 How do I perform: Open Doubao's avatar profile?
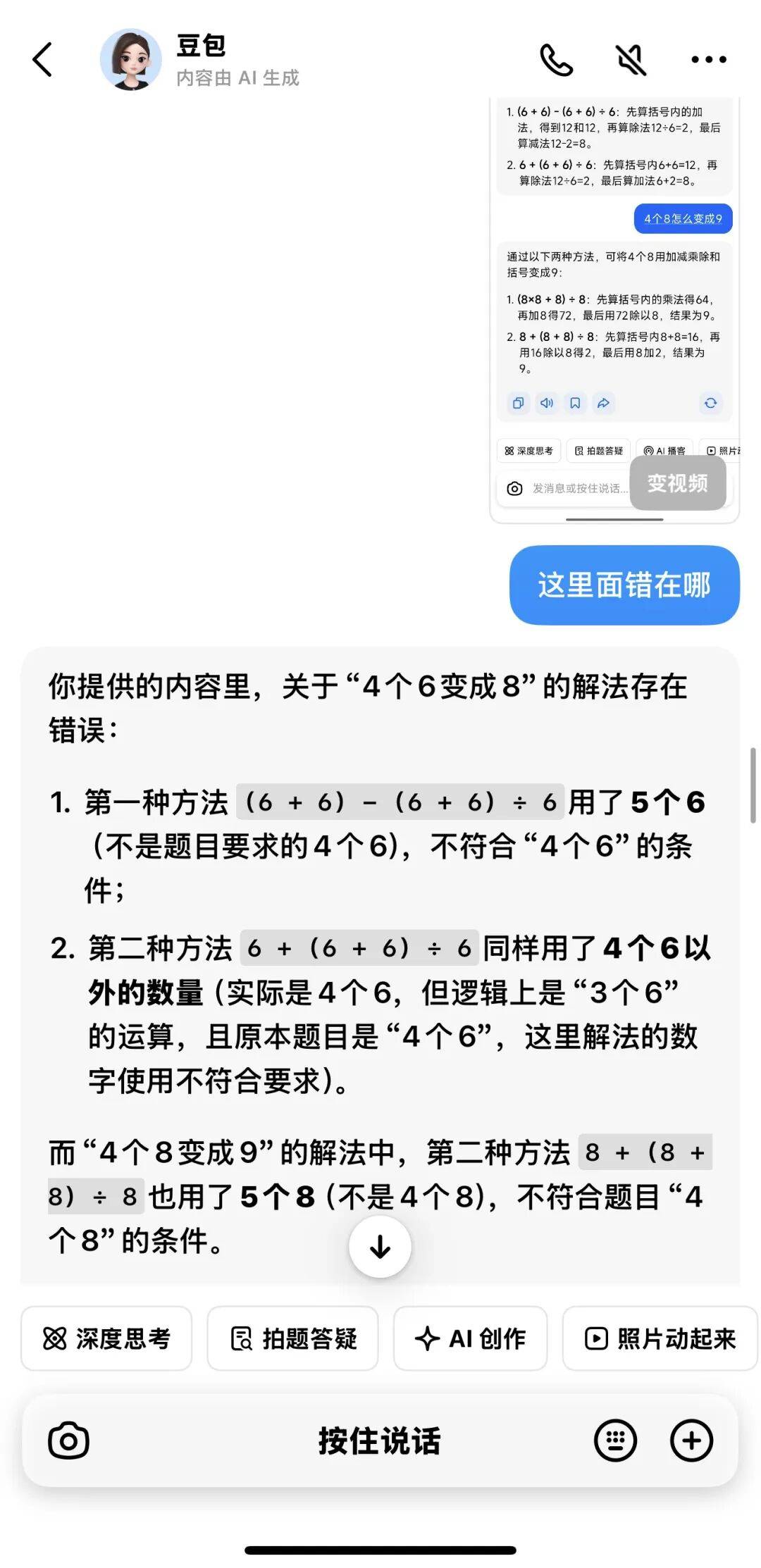130,60
